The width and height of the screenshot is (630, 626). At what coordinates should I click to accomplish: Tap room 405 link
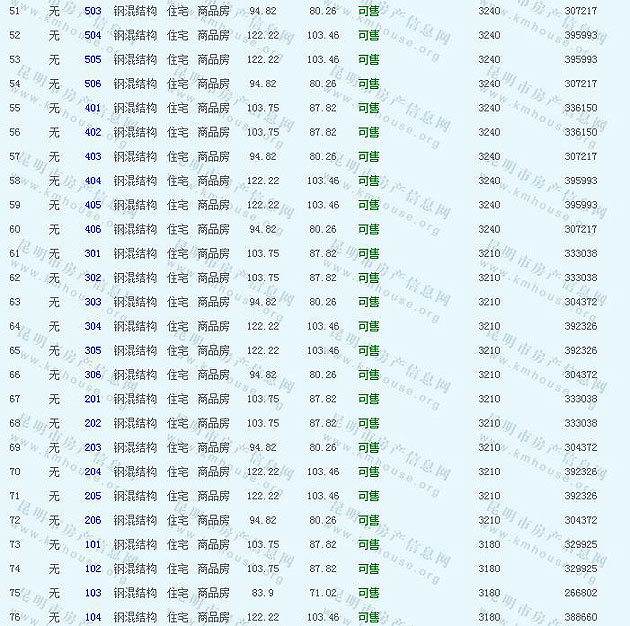click(x=93, y=205)
